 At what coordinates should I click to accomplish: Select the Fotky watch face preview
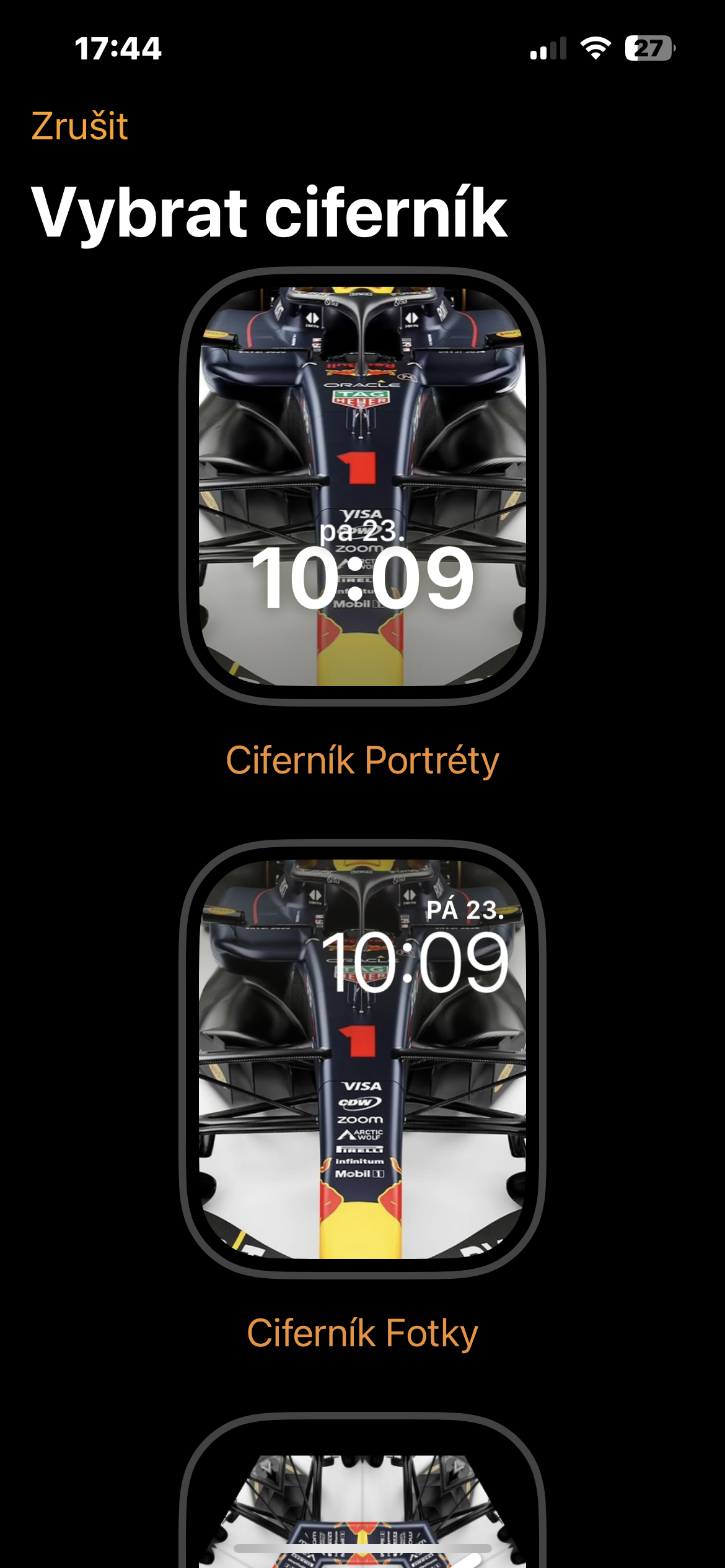362,1059
